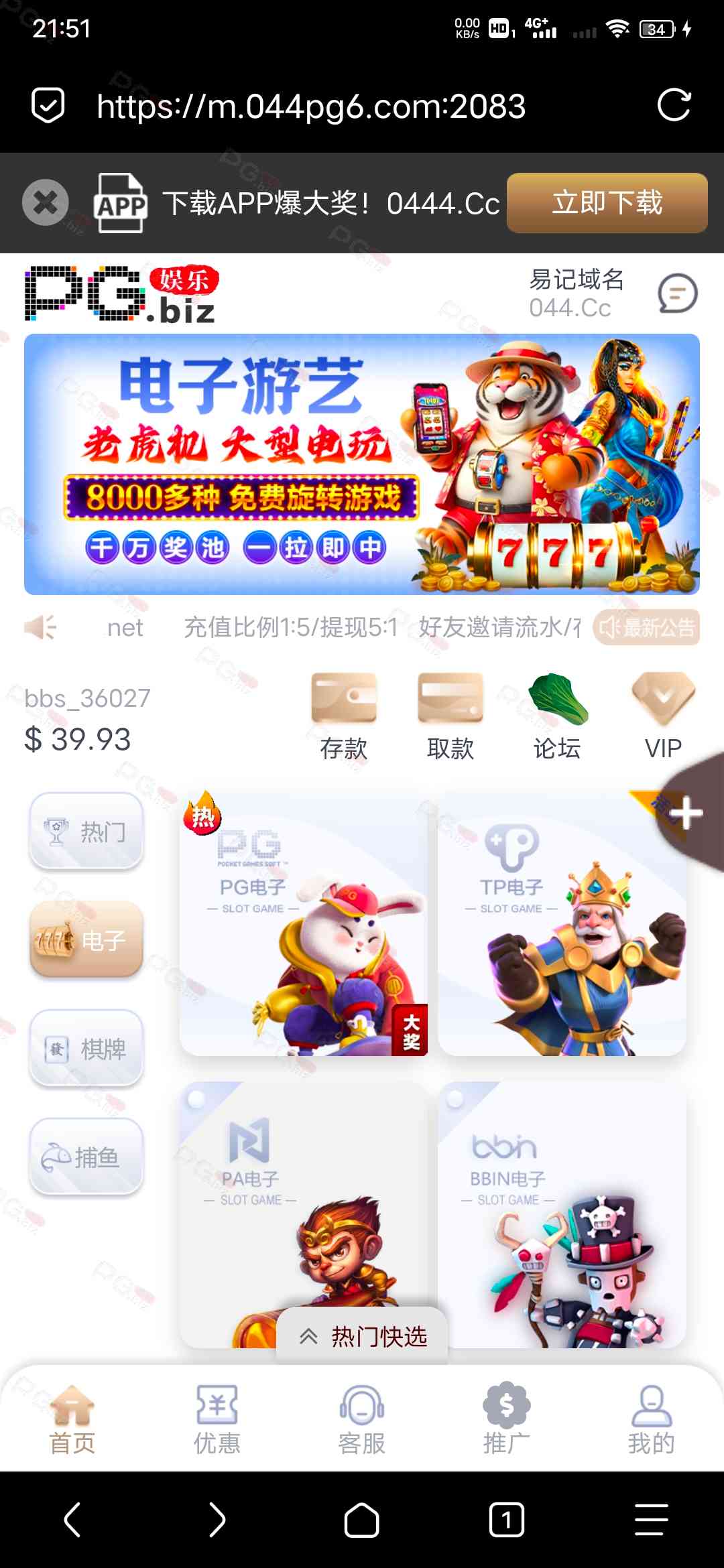Open the BBIN电子 slot game card
724x1568 pixels.
[562, 1216]
